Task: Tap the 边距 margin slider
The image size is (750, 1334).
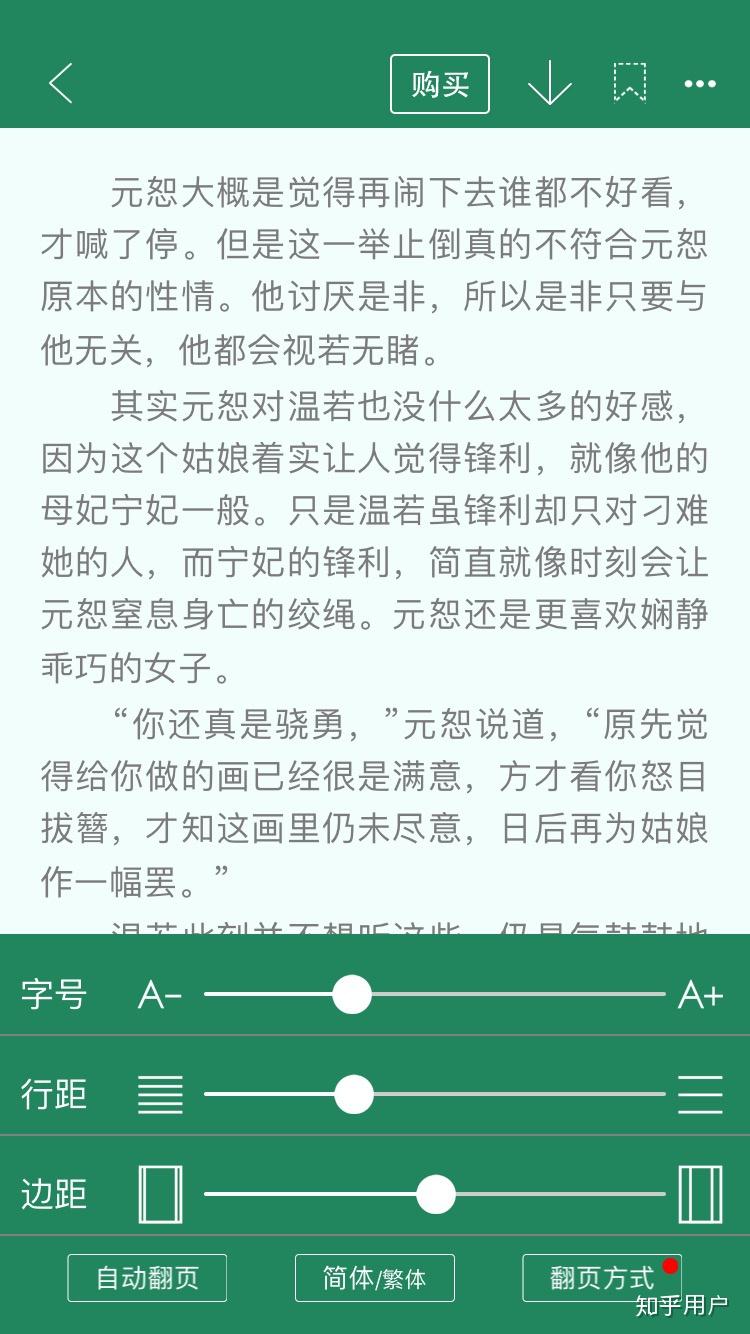Action: click(435, 1194)
